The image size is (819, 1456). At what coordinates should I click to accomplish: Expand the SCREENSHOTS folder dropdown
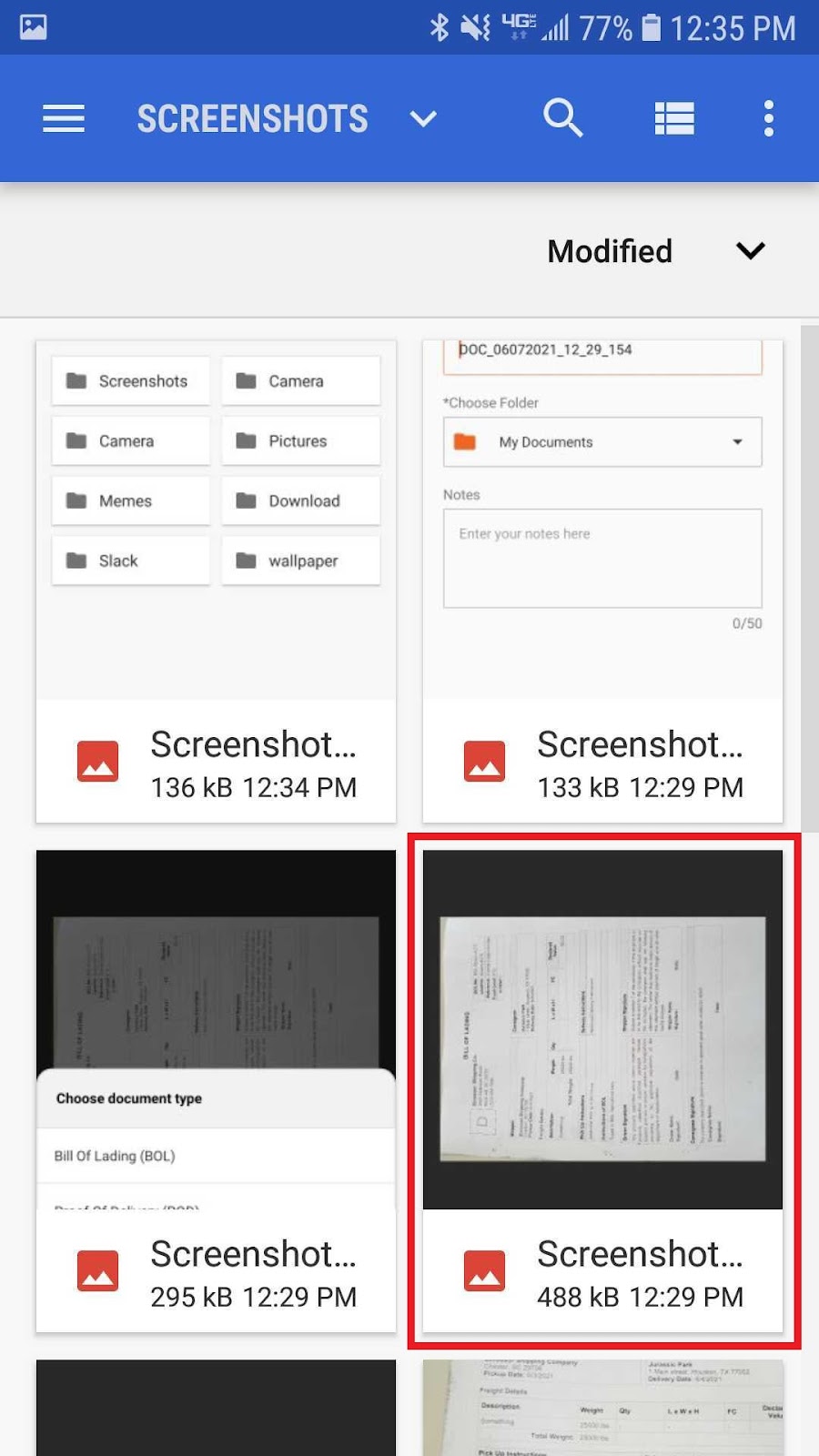click(x=423, y=118)
